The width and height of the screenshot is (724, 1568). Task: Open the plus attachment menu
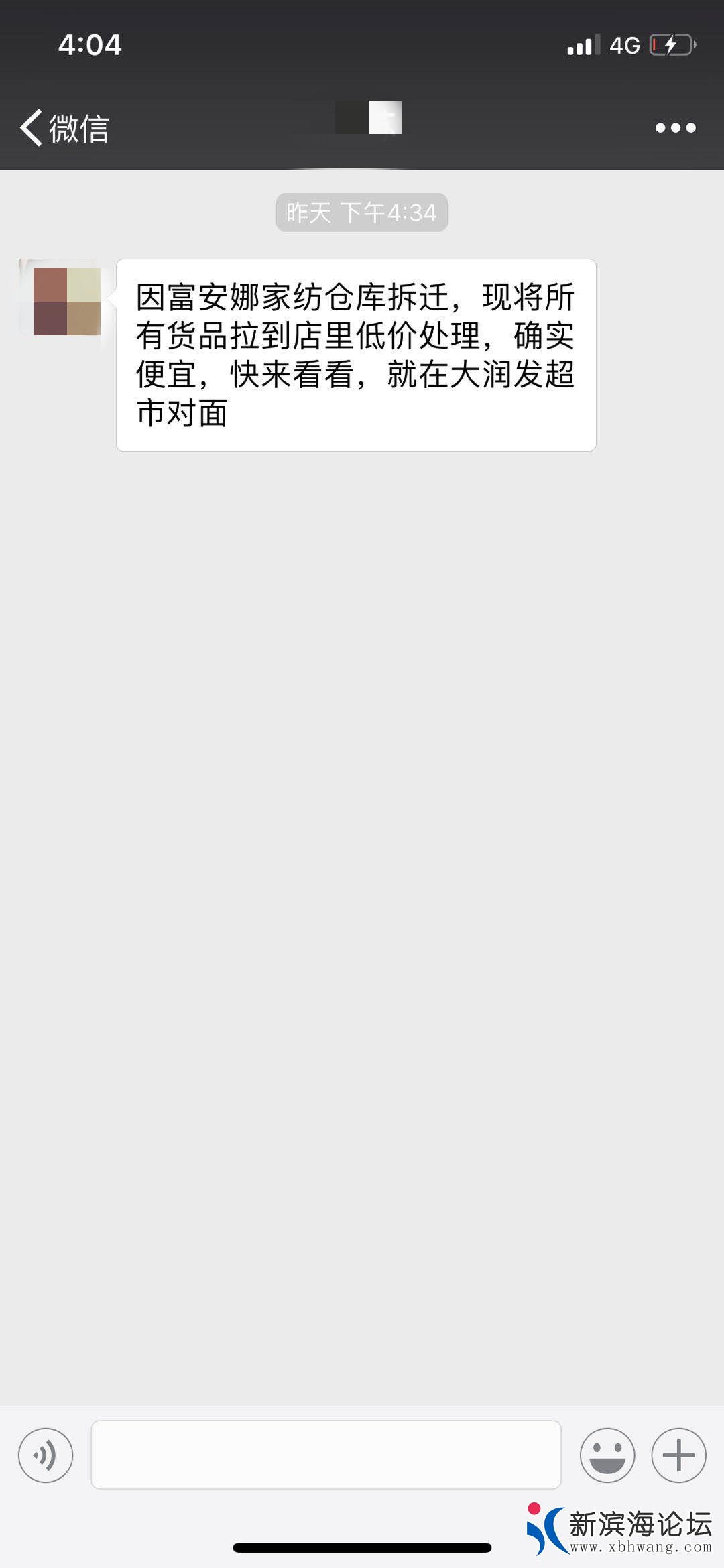(x=678, y=1455)
